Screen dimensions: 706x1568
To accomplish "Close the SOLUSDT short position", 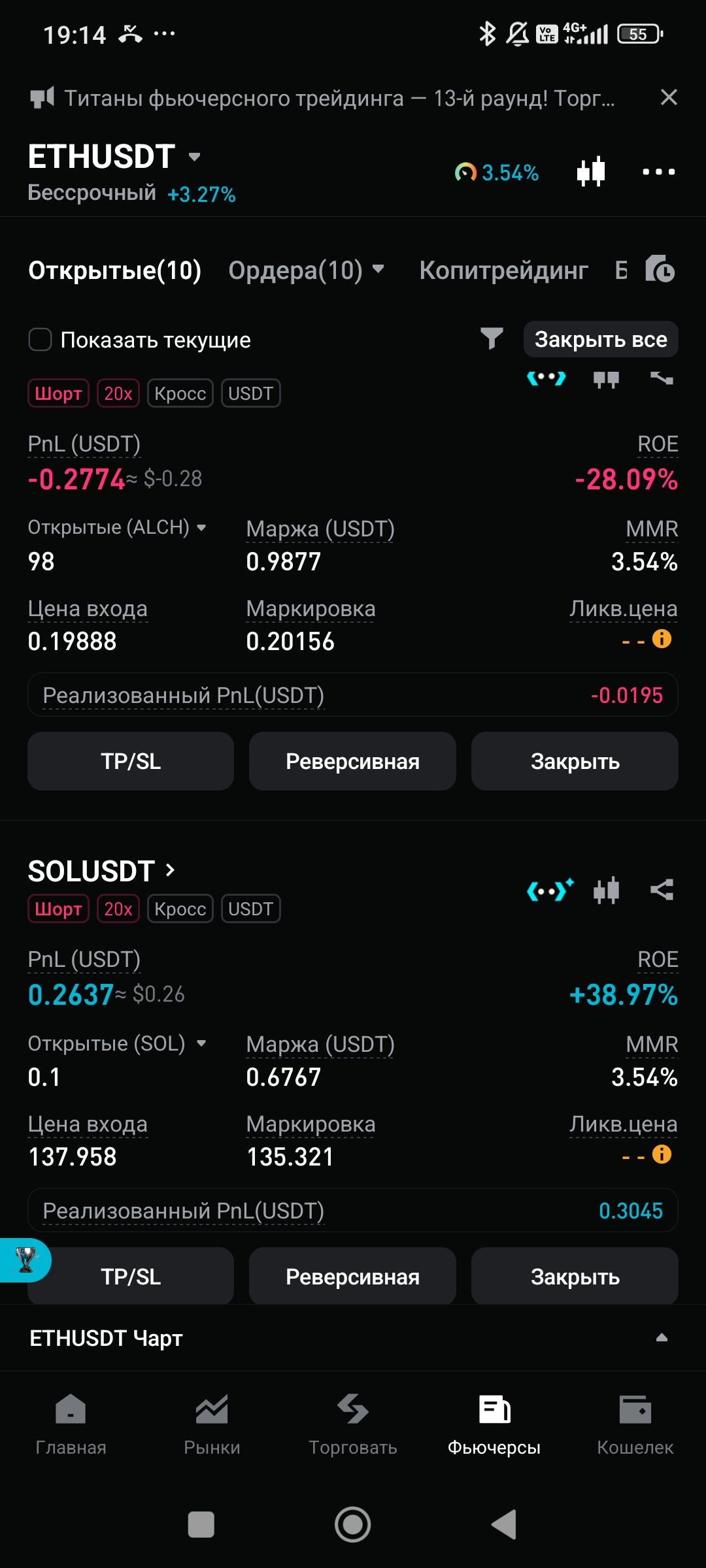I will (574, 1276).
